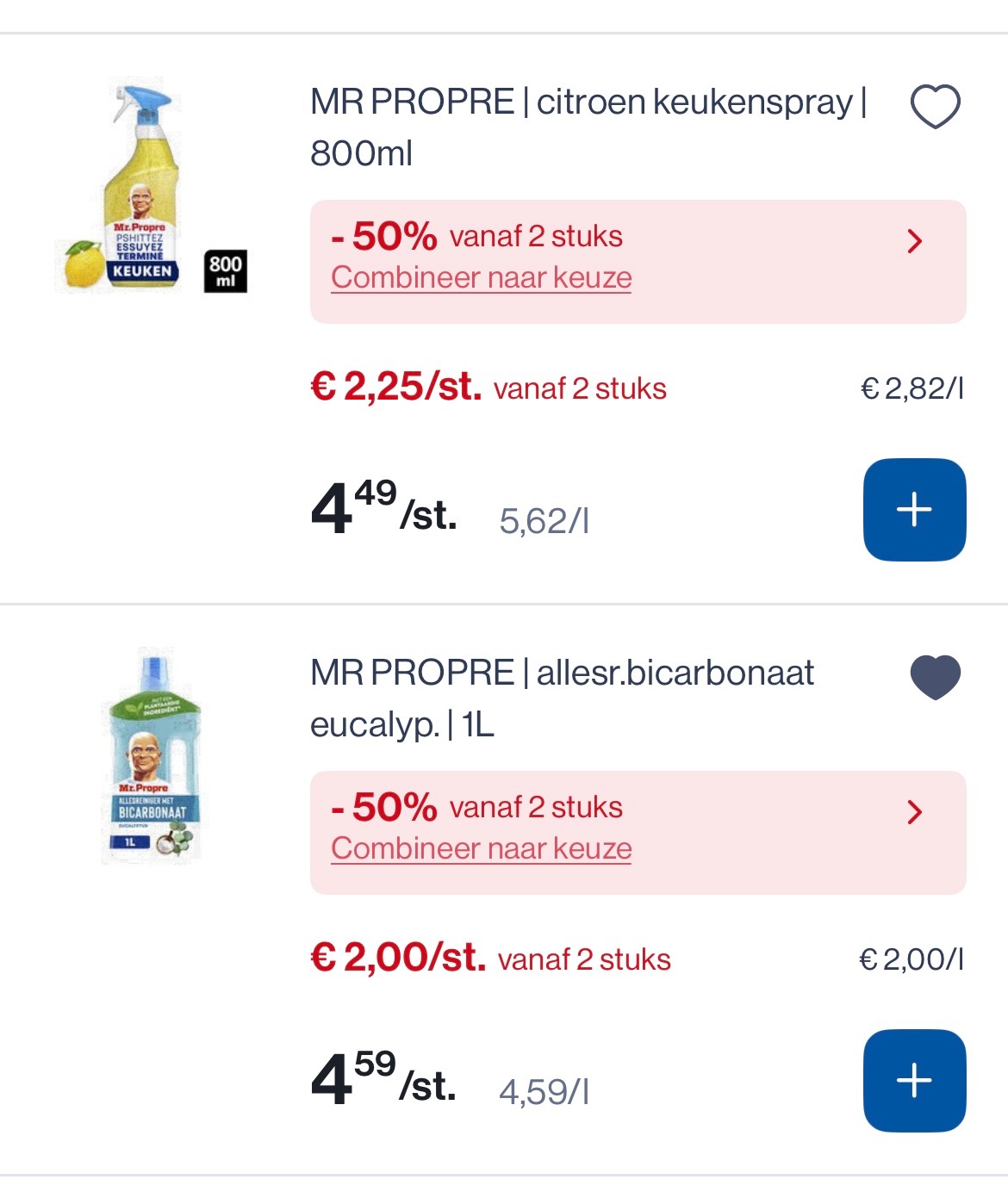
Task: Unfavorite the allesreiniger bicarbonaat eucalyptus
Action: (x=935, y=677)
